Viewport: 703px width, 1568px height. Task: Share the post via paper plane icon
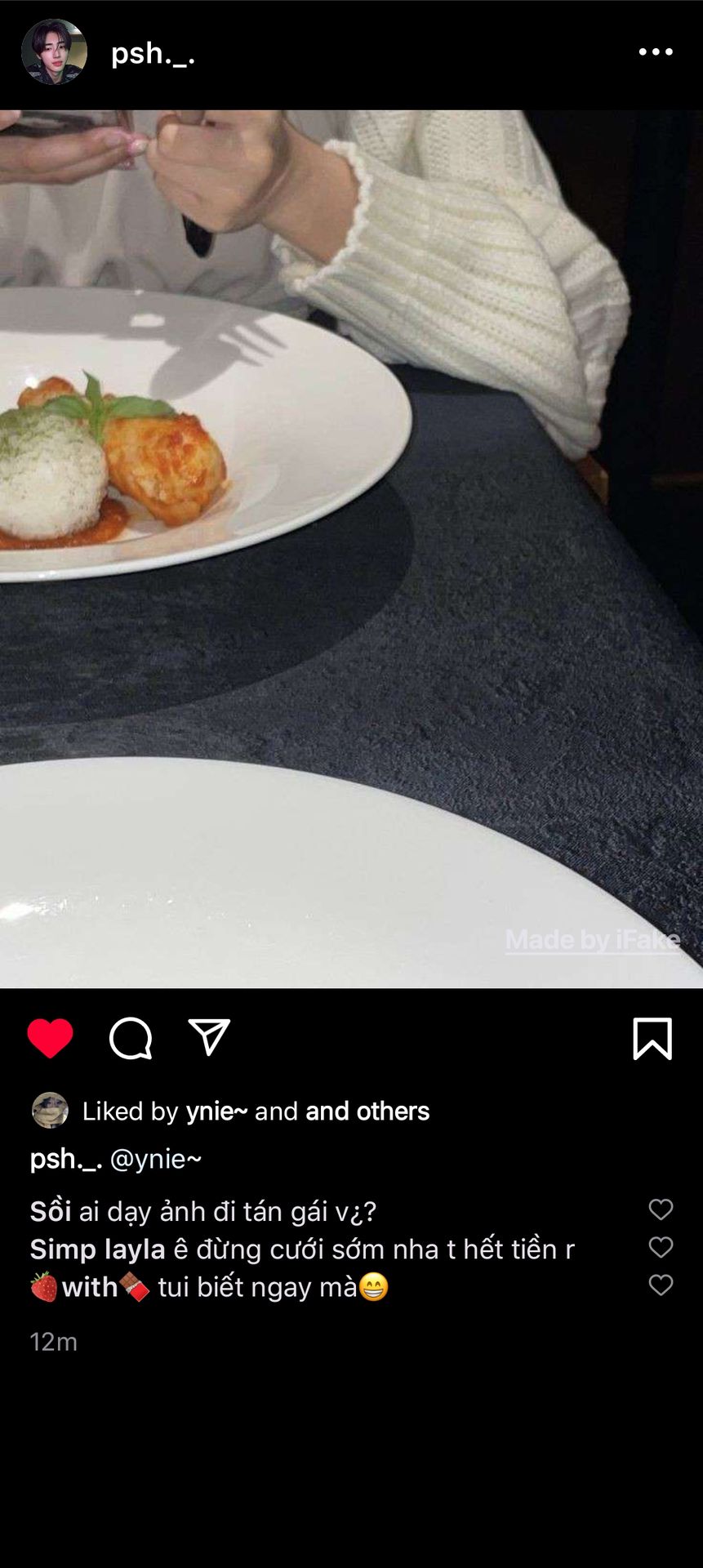(209, 1037)
